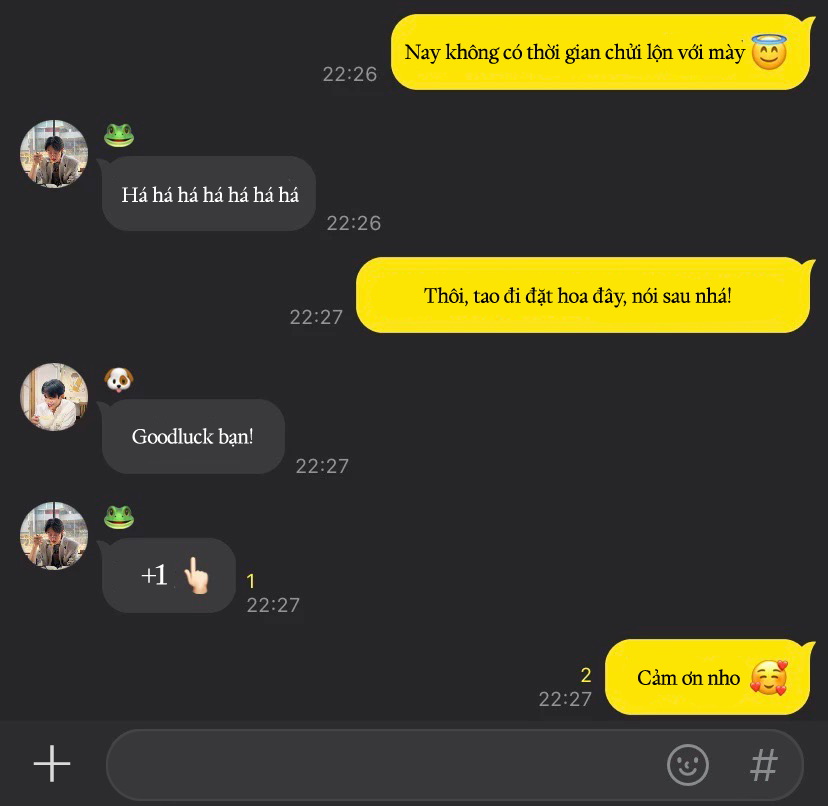Tap the message input field
Viewport: 828px width, 806px height.
pos(380,765)
